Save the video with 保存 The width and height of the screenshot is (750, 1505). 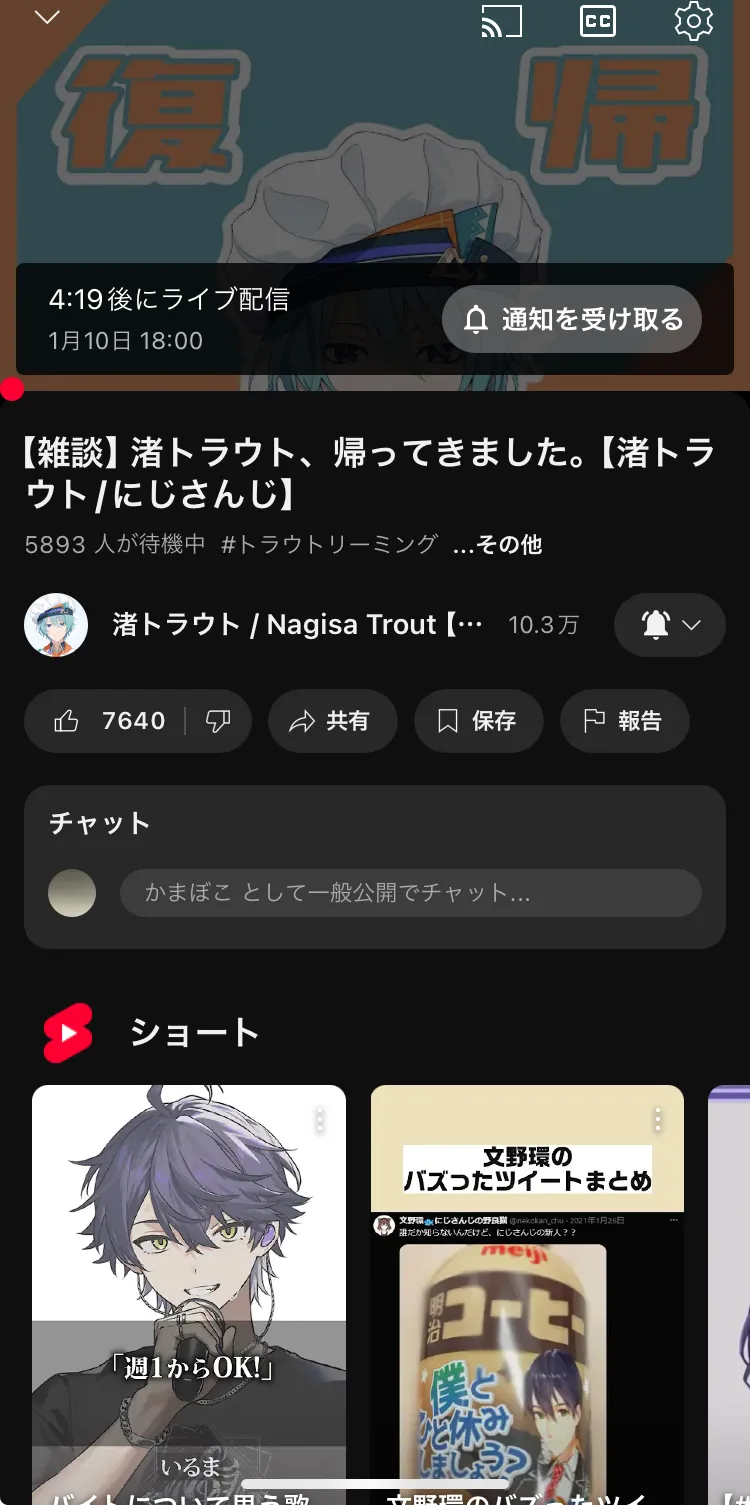[478, 721]
